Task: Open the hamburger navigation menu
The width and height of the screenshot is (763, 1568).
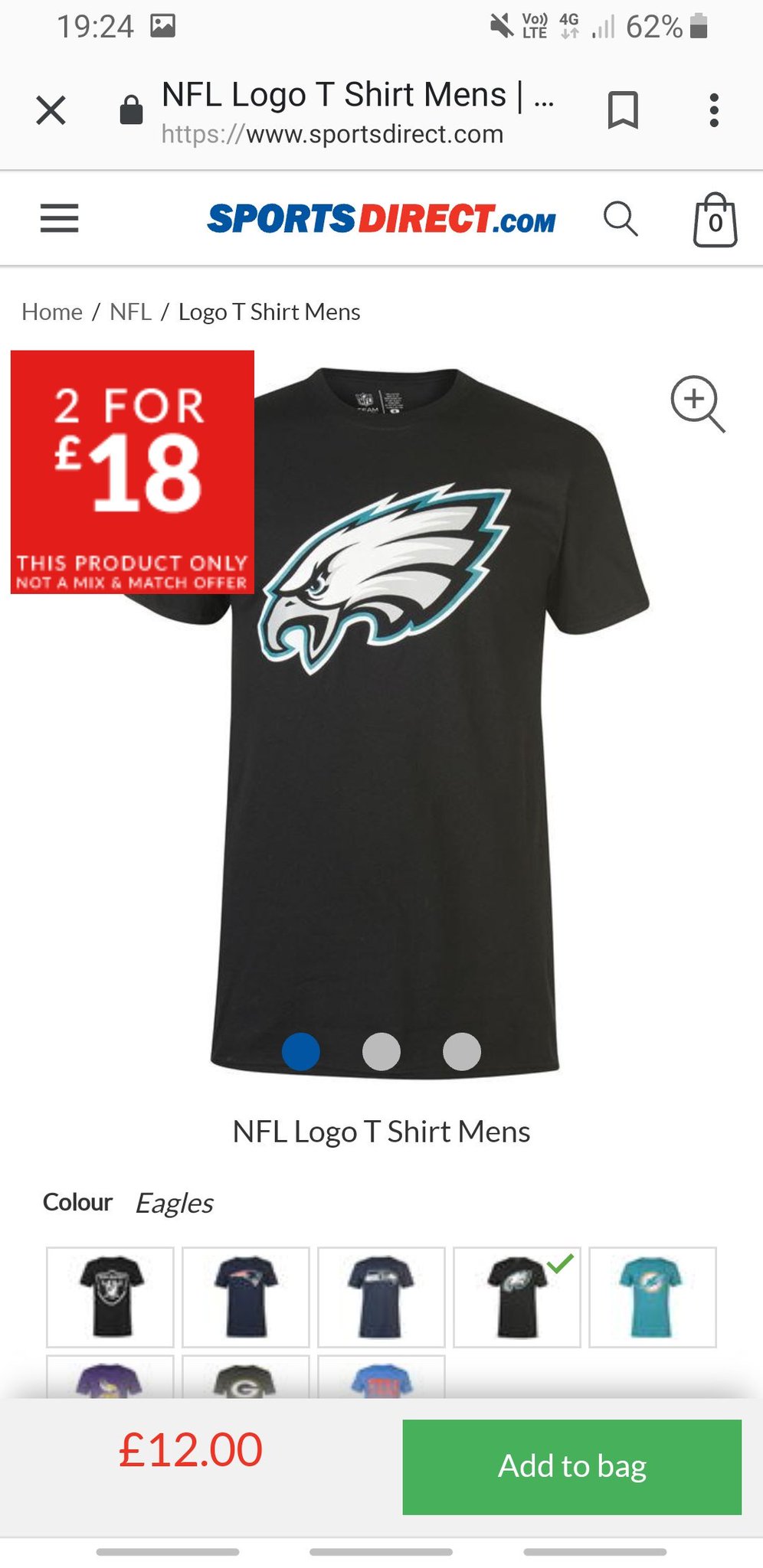Action: [59, 219]
